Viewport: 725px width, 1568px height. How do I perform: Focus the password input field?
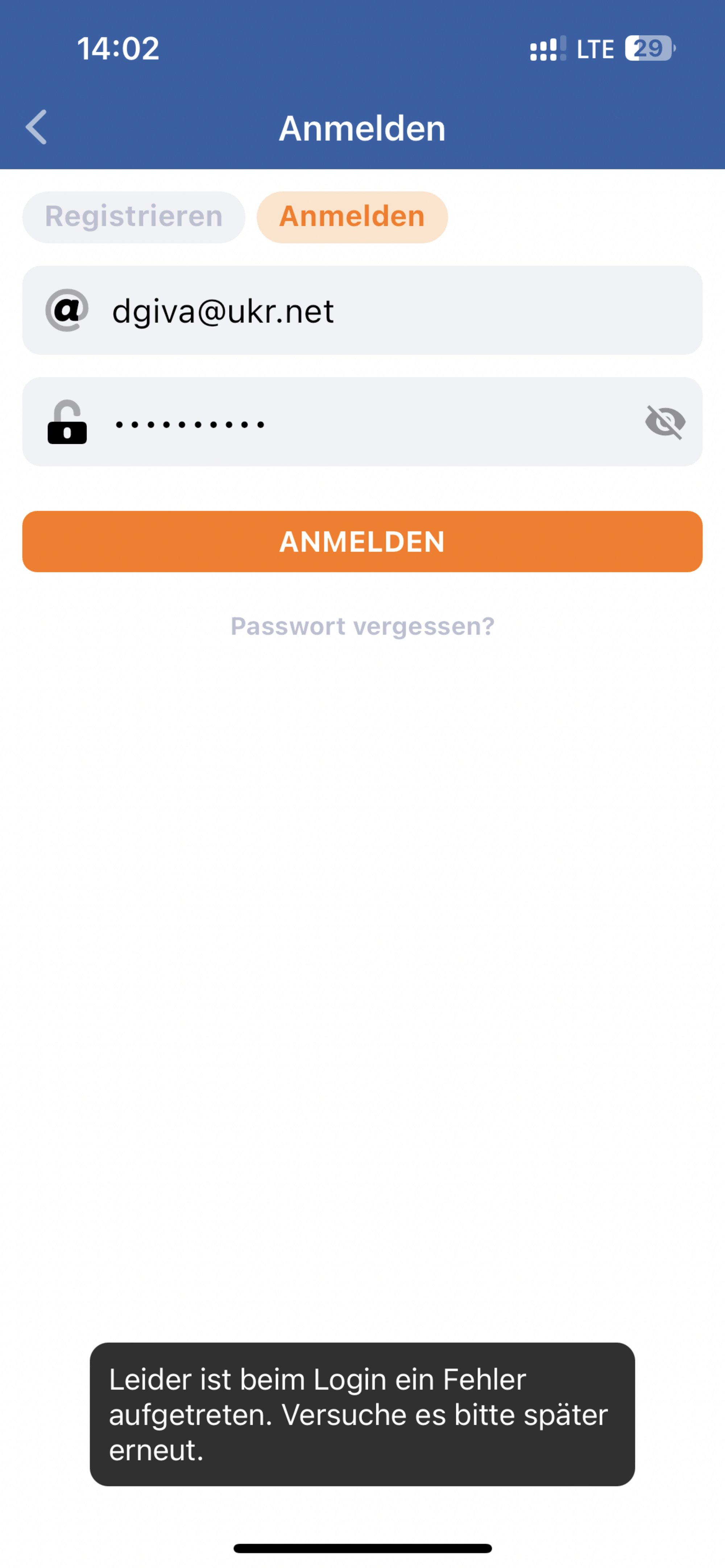click(362, 422)
